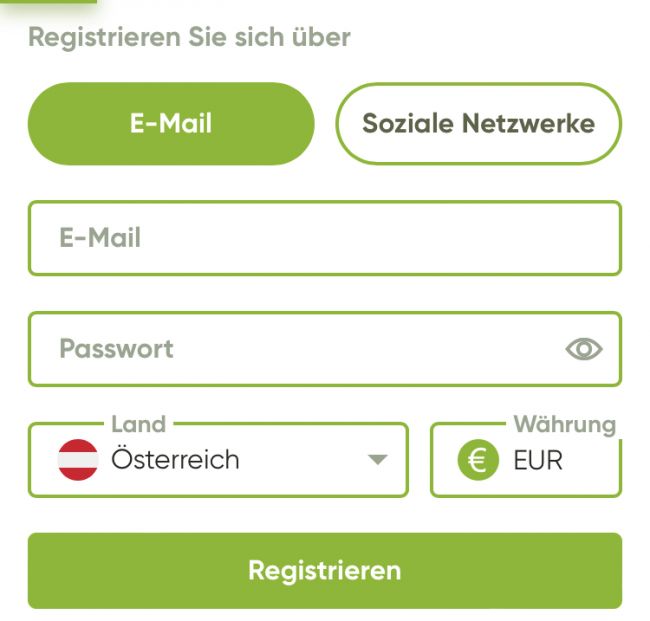Focus the E-Mail input field
The image size is (650, 621).
coord(324,238)
